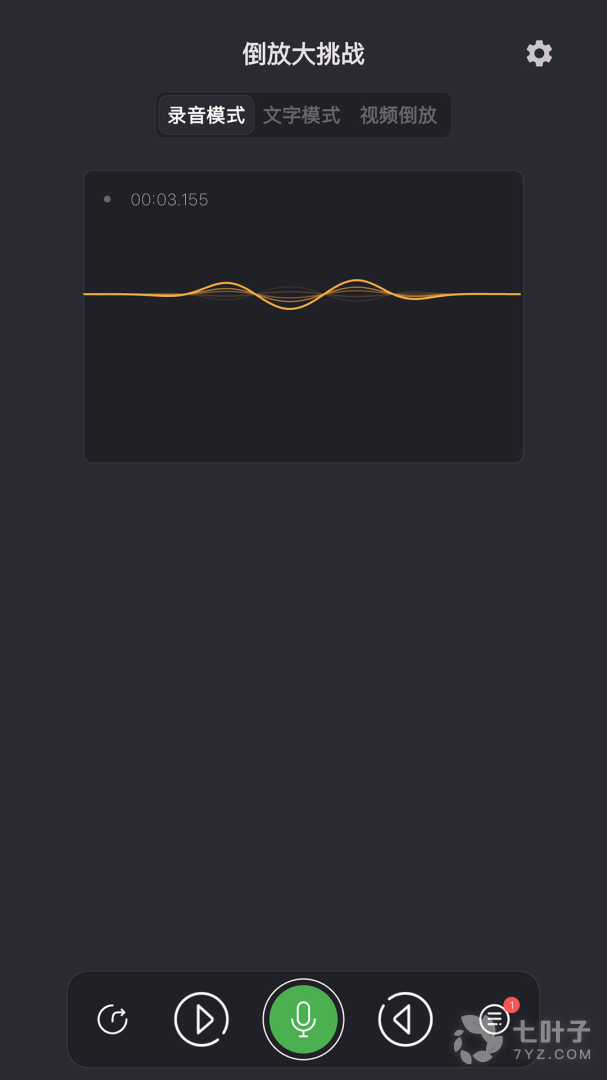Screen dimensions: 607x1080
Task: Switch to the 文字模式 tab
Action: [x=302, y=115]
